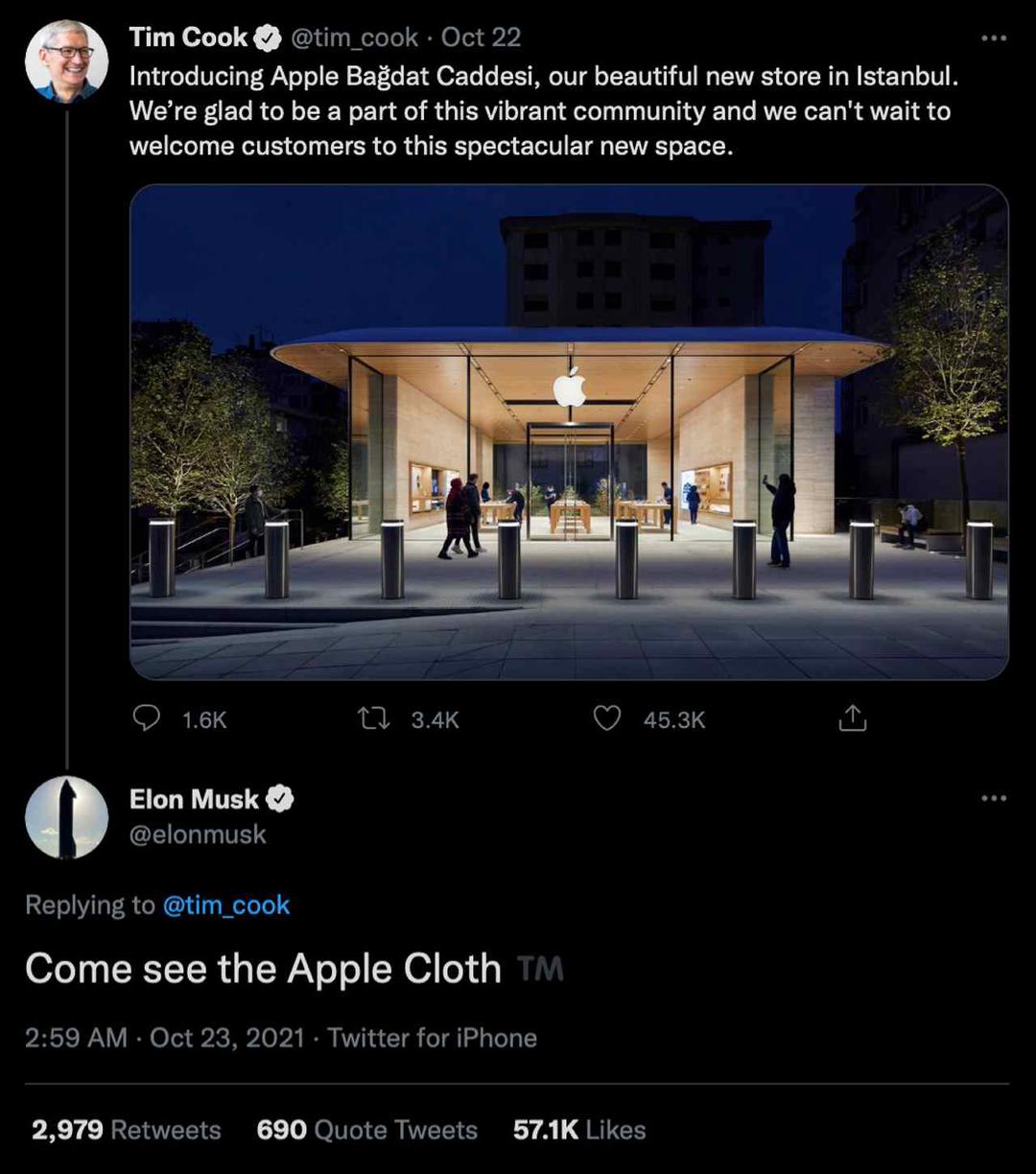Open the @tim_cook mention link
1036x1174 pixels.
pos(226,904)
